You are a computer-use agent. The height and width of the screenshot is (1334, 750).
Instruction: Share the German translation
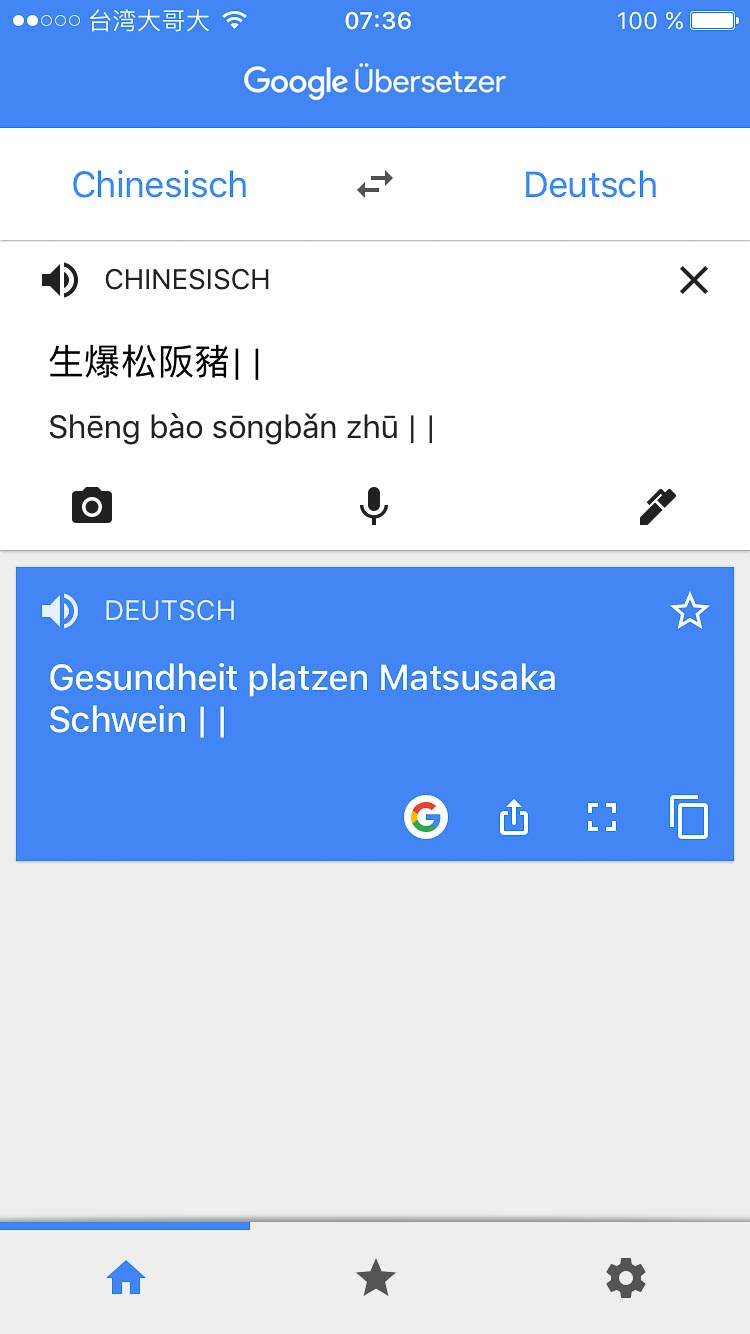[x=513, y=818]
